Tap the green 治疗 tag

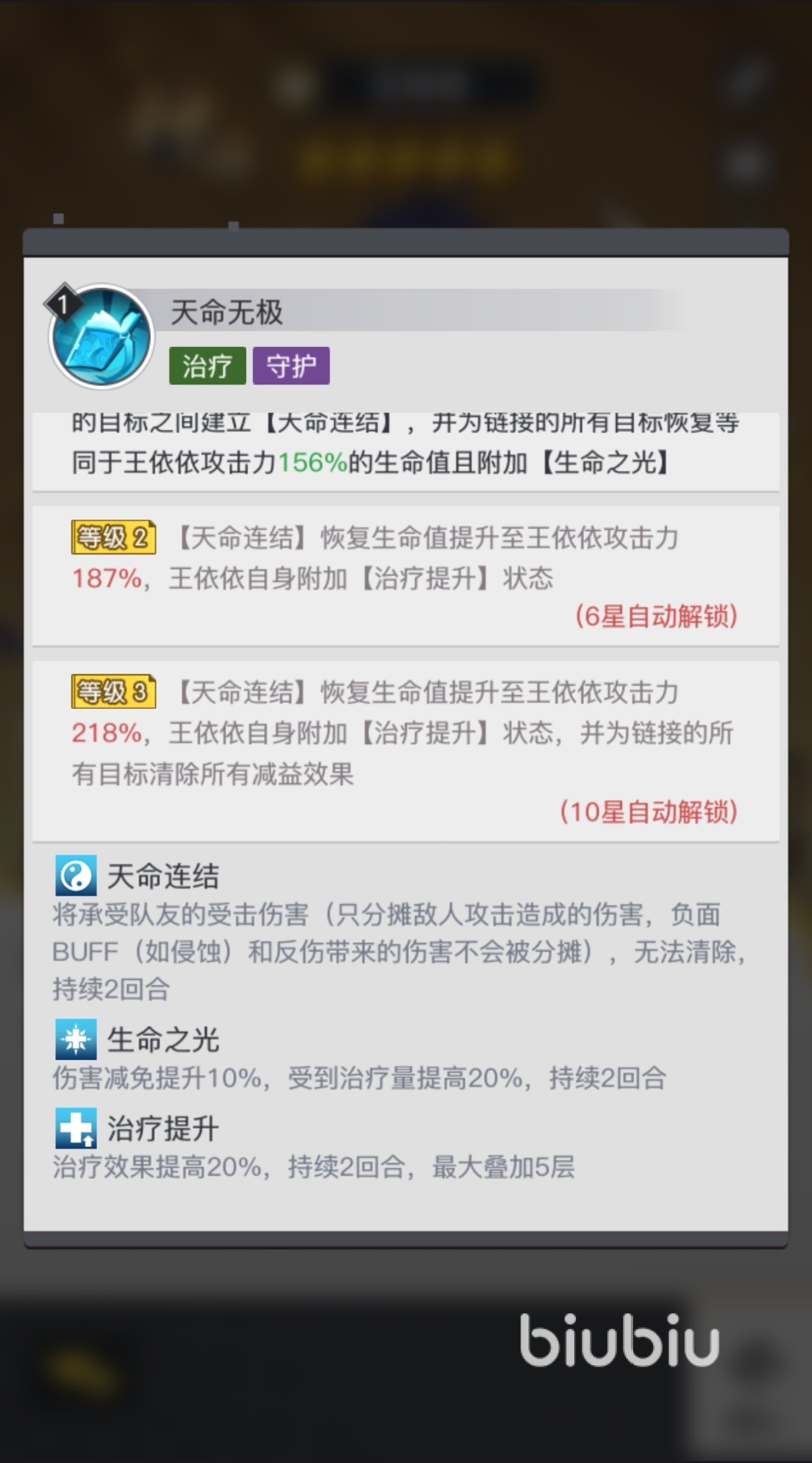point(207,366)
